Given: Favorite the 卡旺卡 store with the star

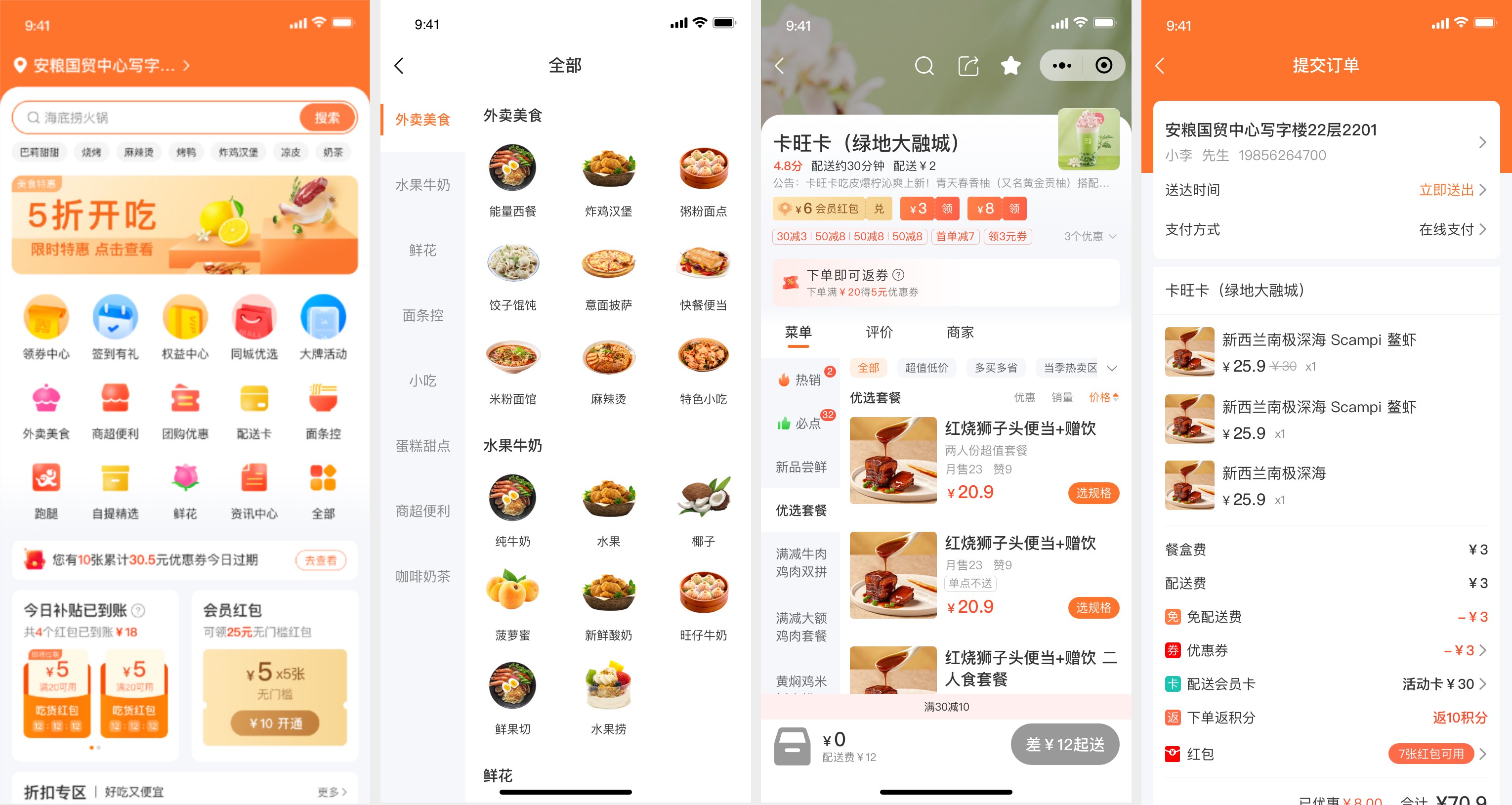Looking at the screenshot, I should tap(1010, 66).
